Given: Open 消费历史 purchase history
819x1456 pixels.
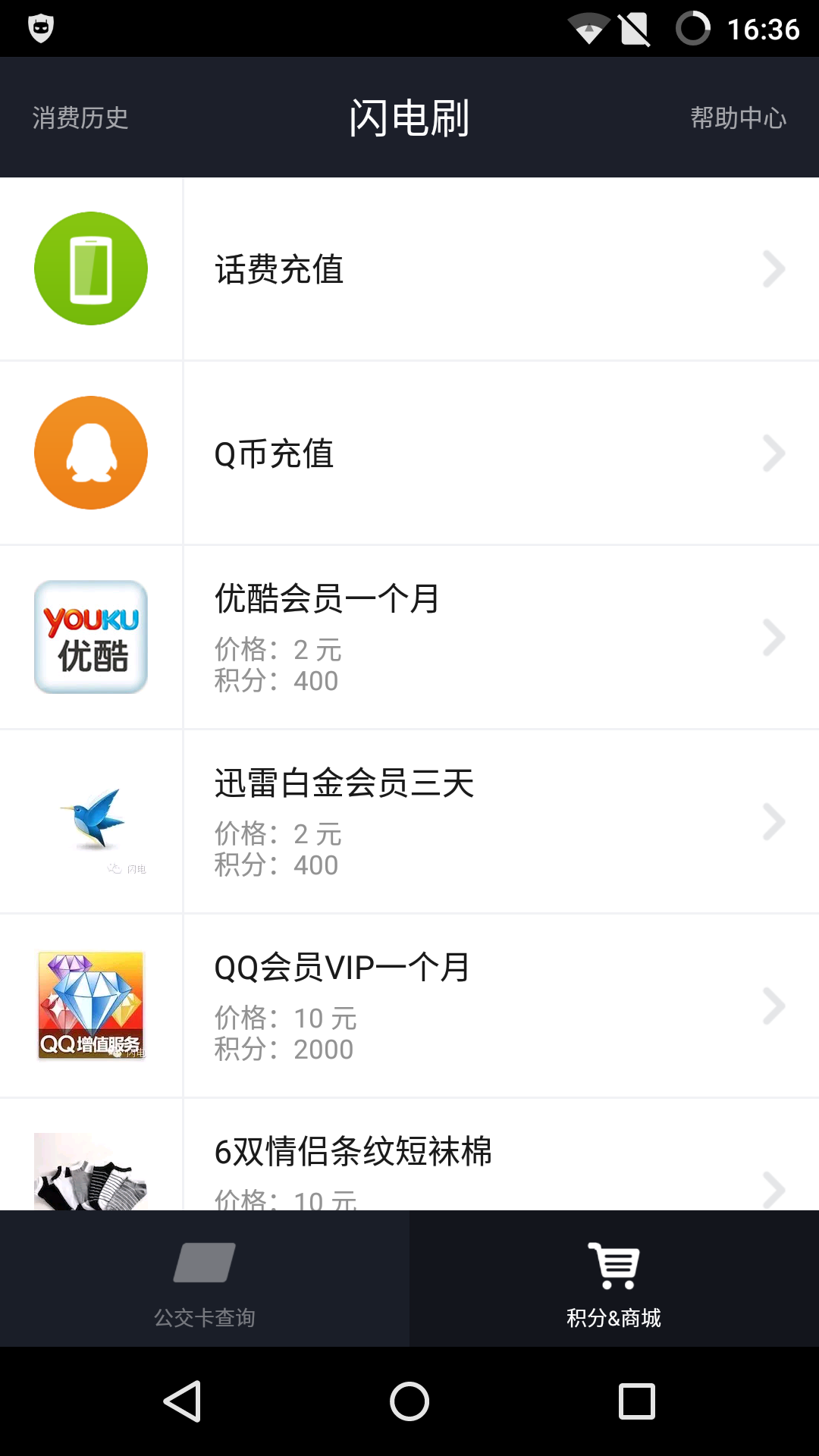Looking at the screenshot, I should click(x=80, y=118).
